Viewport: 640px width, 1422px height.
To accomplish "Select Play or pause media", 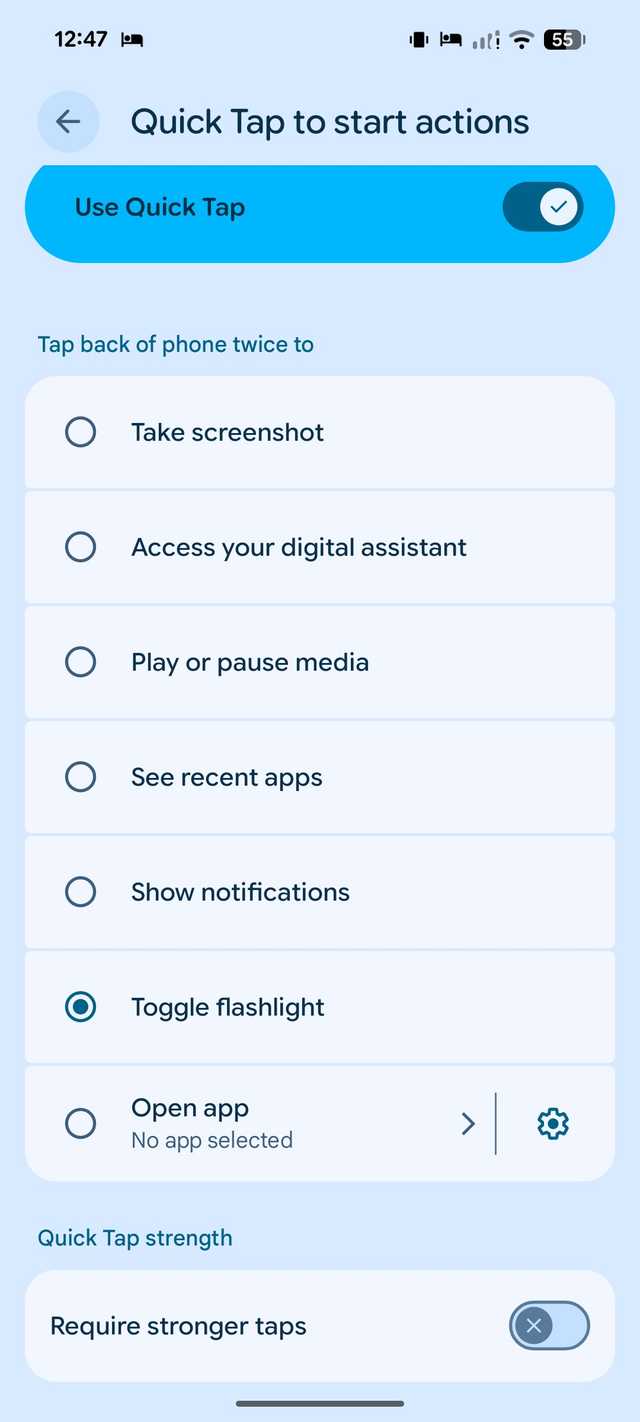I will (x=80, y=662).
